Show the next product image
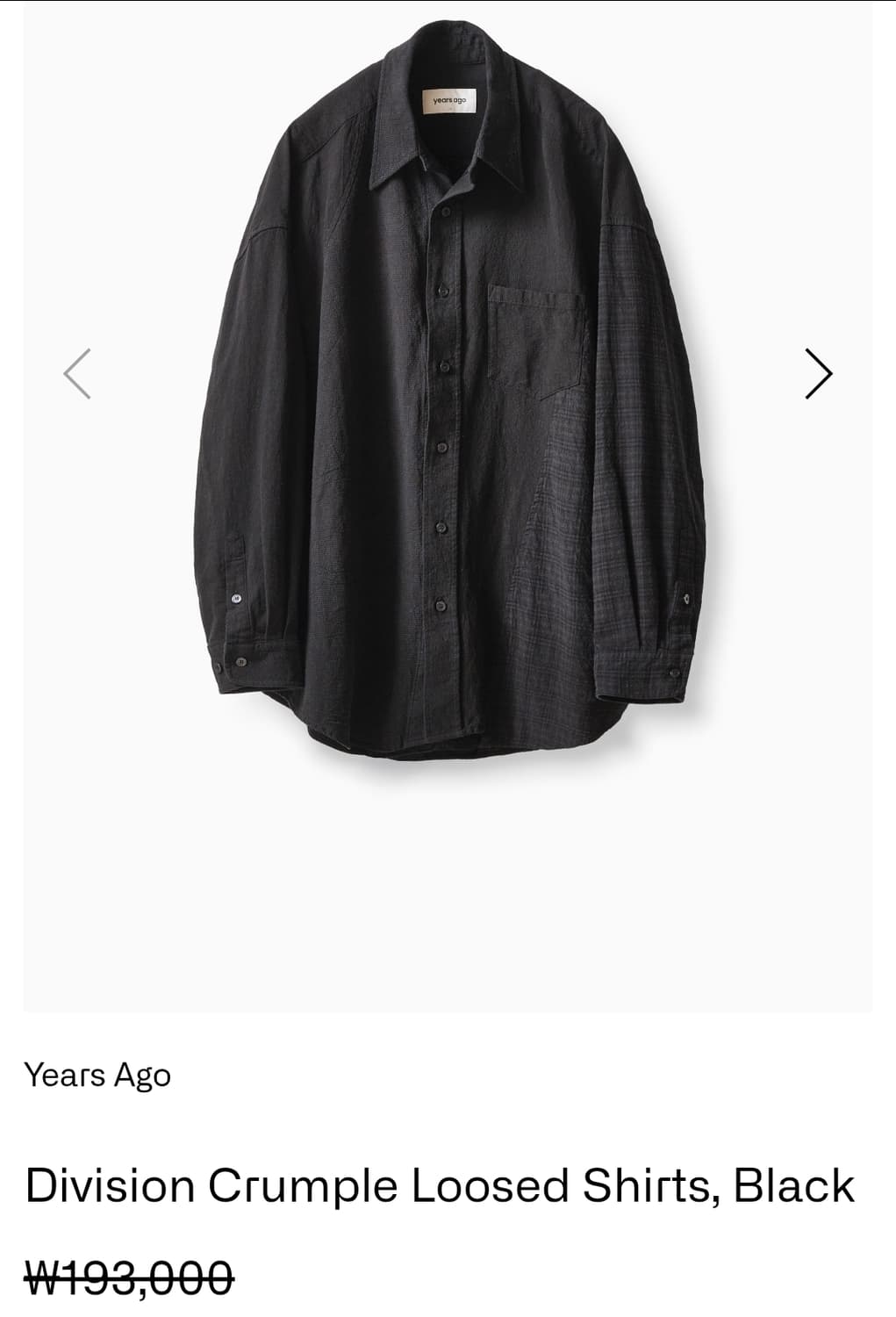 pos(818,374)
